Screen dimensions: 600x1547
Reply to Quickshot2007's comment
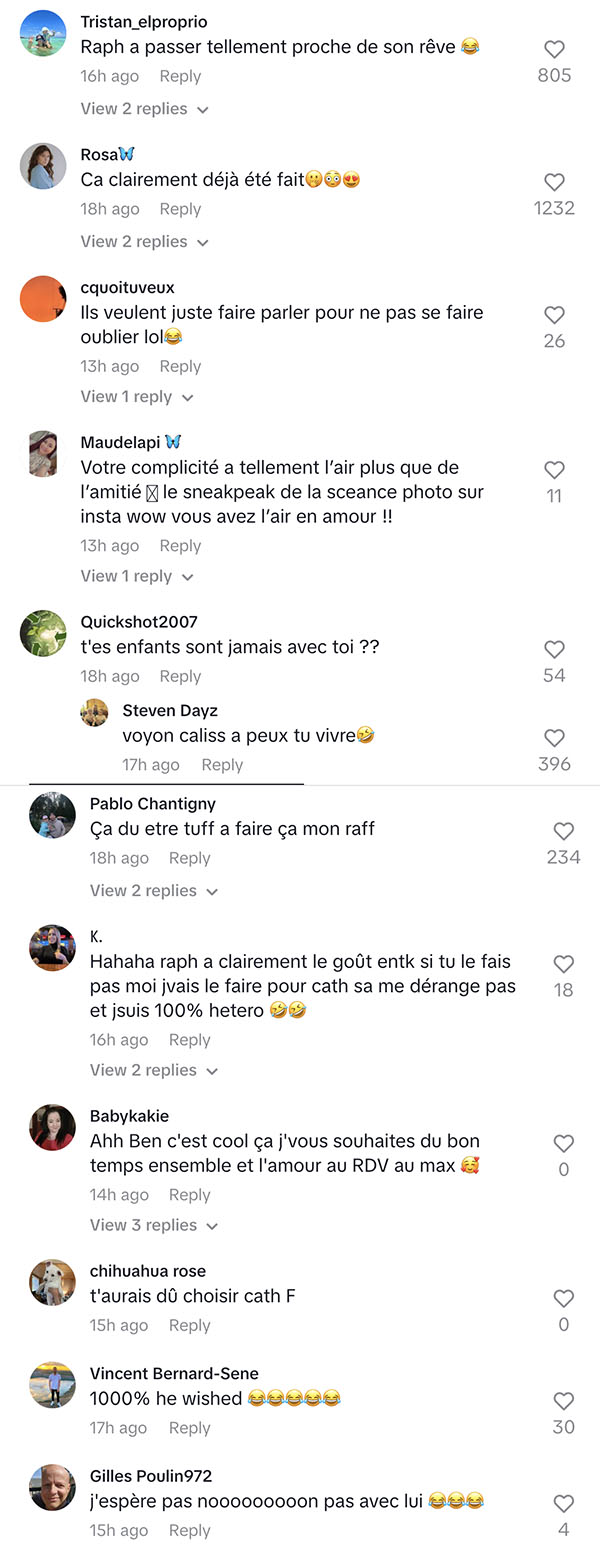tap(180, 676)
